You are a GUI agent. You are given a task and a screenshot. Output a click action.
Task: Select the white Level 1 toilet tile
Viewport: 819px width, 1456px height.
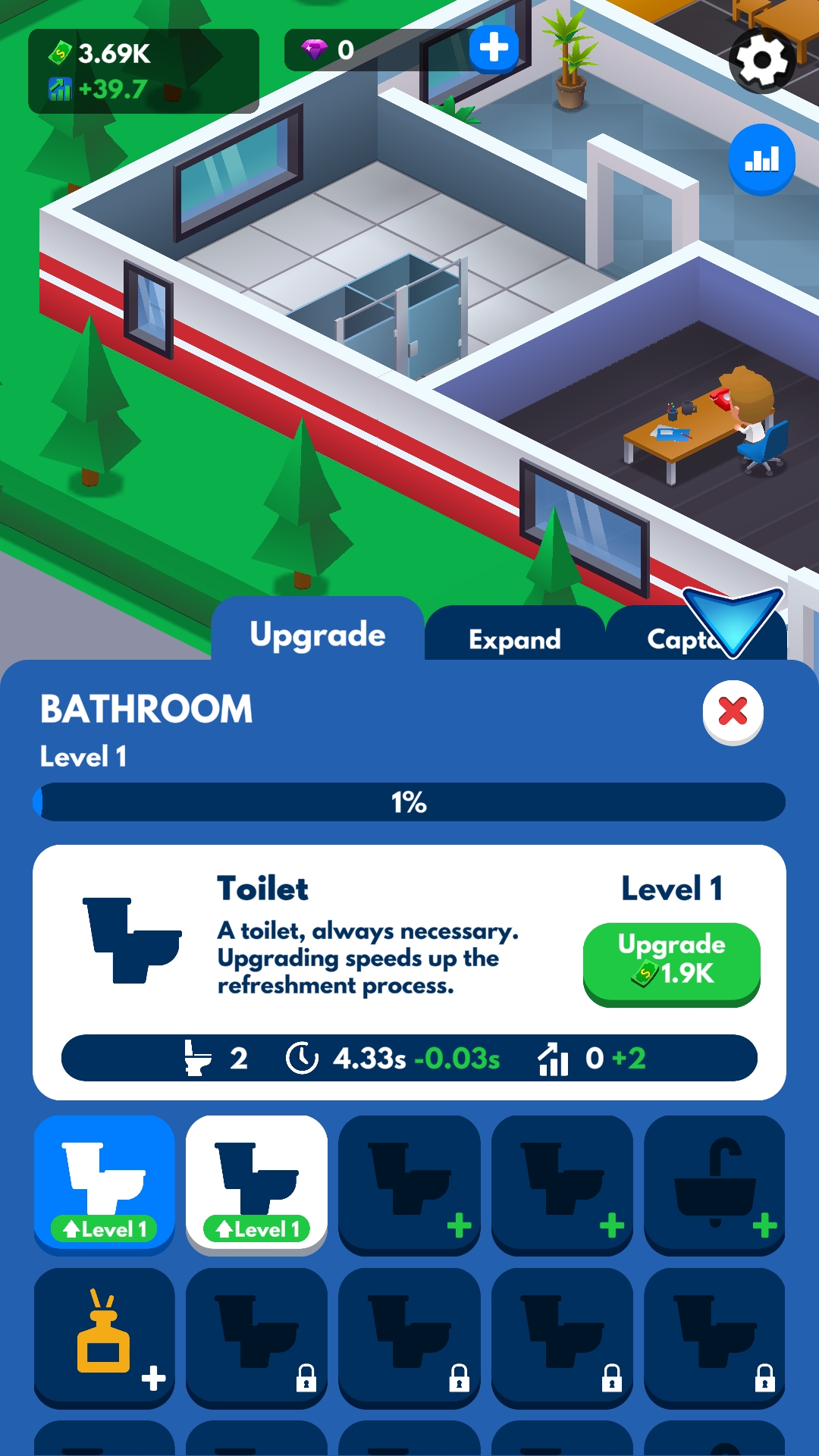tap(256, 1183)
